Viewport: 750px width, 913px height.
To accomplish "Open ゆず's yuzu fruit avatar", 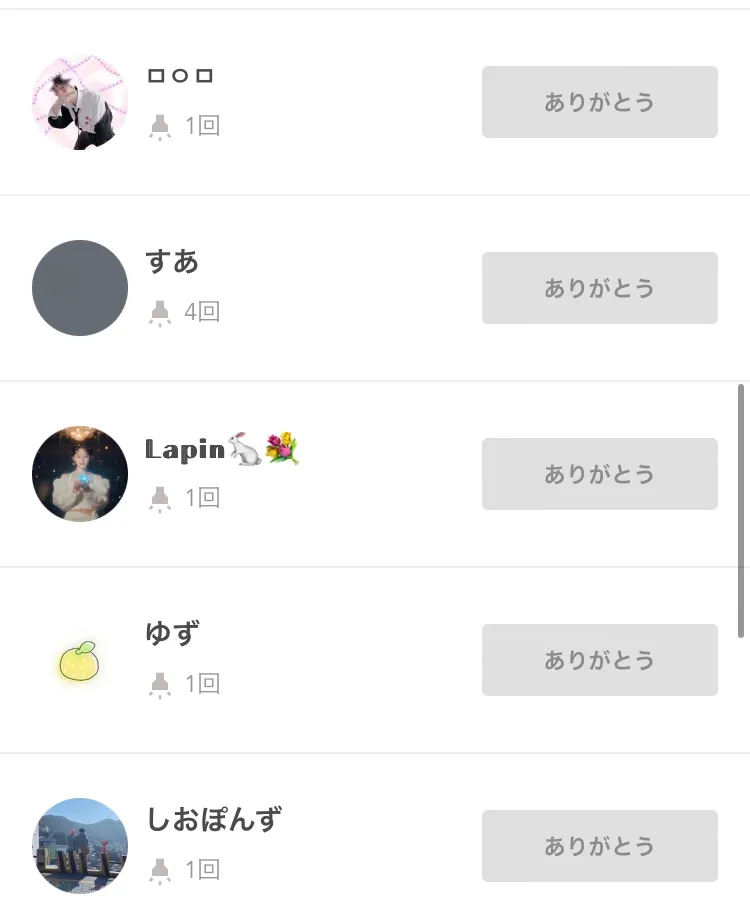I will 78,661.
